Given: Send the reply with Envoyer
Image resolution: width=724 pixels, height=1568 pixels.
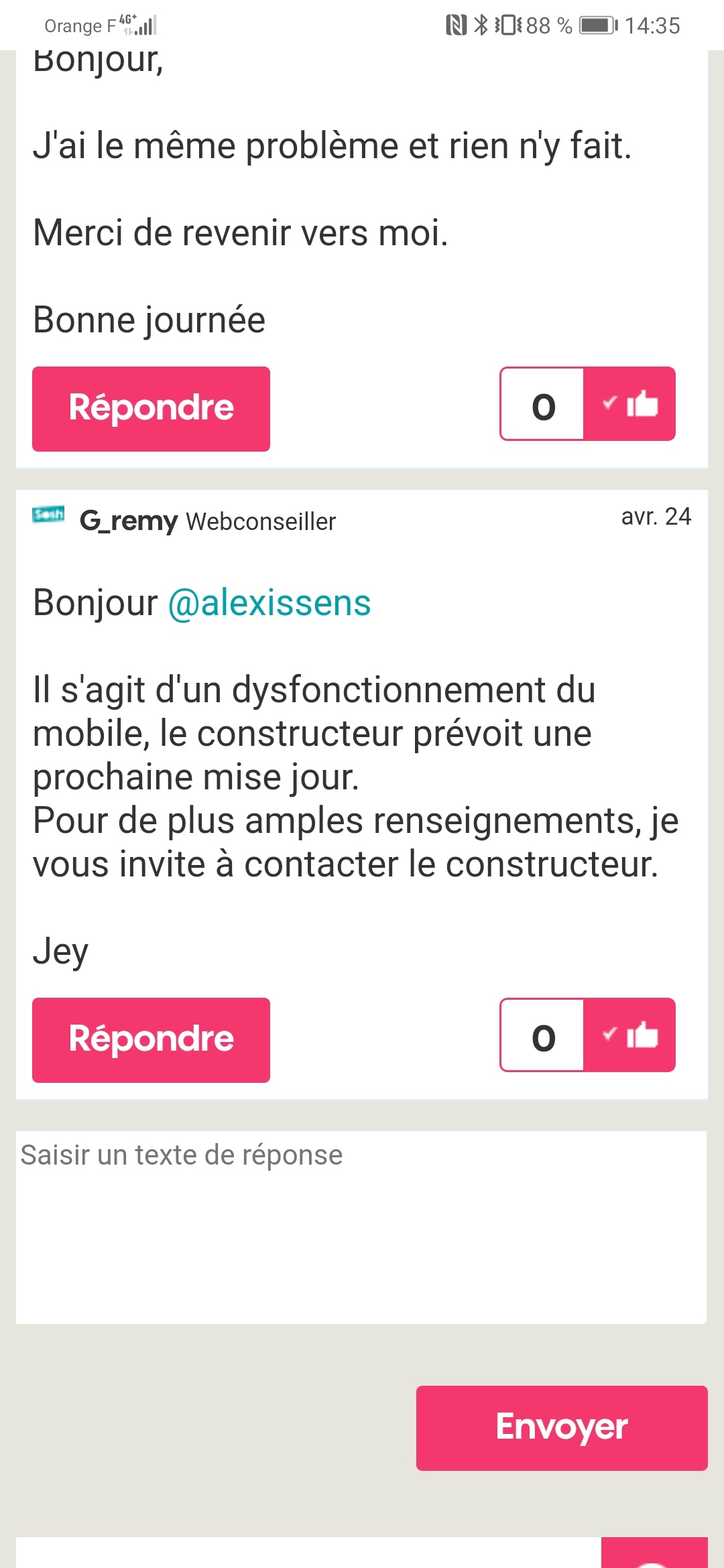Looking at the screenshot, I should [x=562, y=1428].
